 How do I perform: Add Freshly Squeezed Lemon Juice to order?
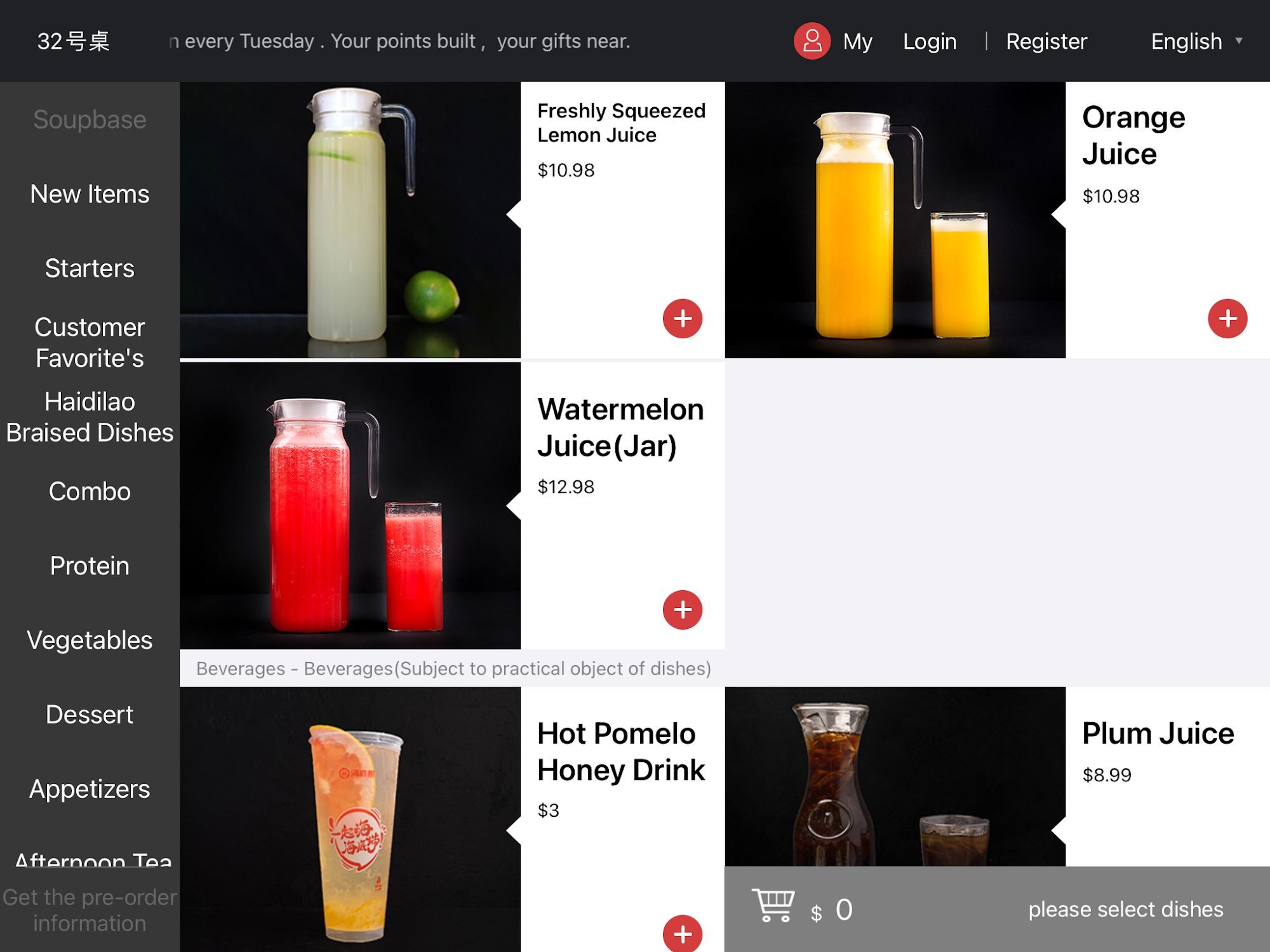[682, 318]
